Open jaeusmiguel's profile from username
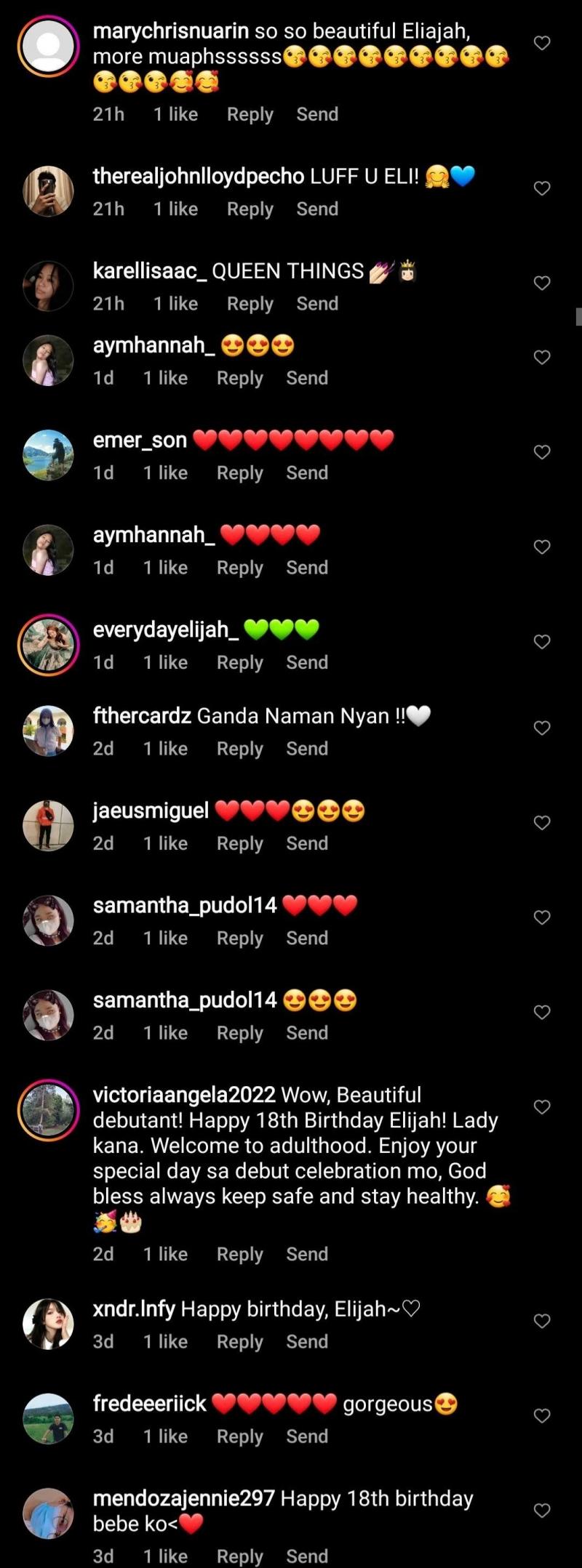Image resolution: width=582 pixels, height=1568 pixels. coord(151,811)
